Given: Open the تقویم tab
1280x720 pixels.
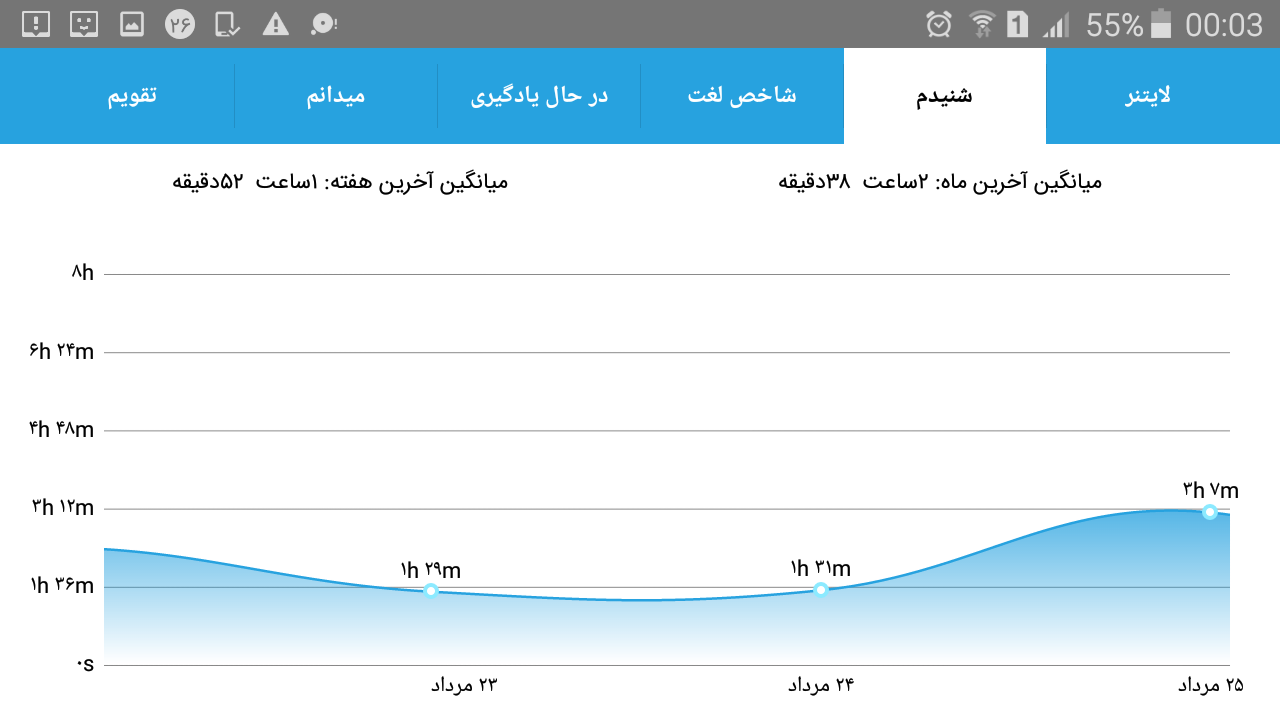Looking at the screenshot, I should pos(133,96).
